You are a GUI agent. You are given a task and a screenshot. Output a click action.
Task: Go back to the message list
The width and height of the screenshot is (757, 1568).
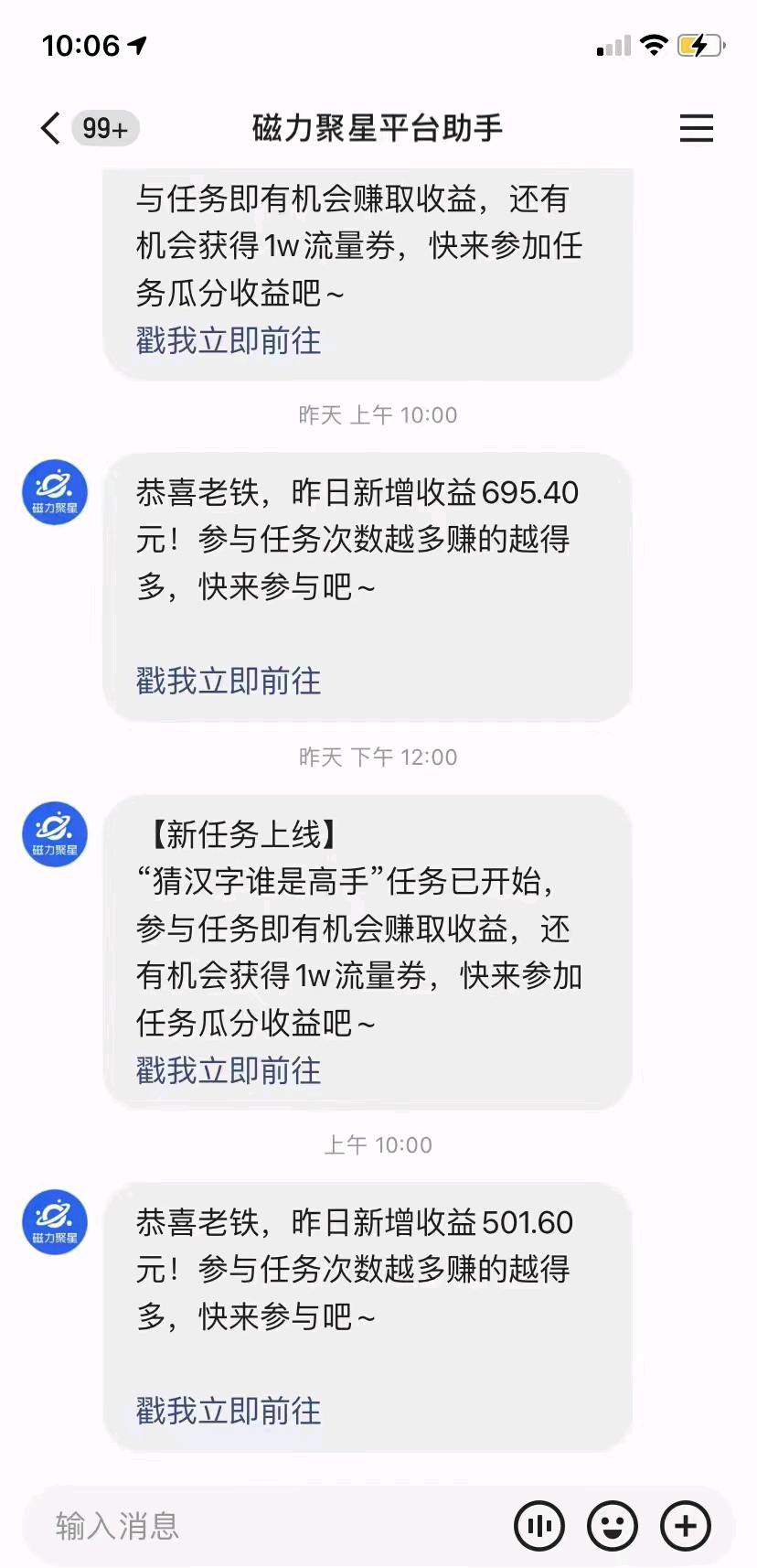coord(51,128)
